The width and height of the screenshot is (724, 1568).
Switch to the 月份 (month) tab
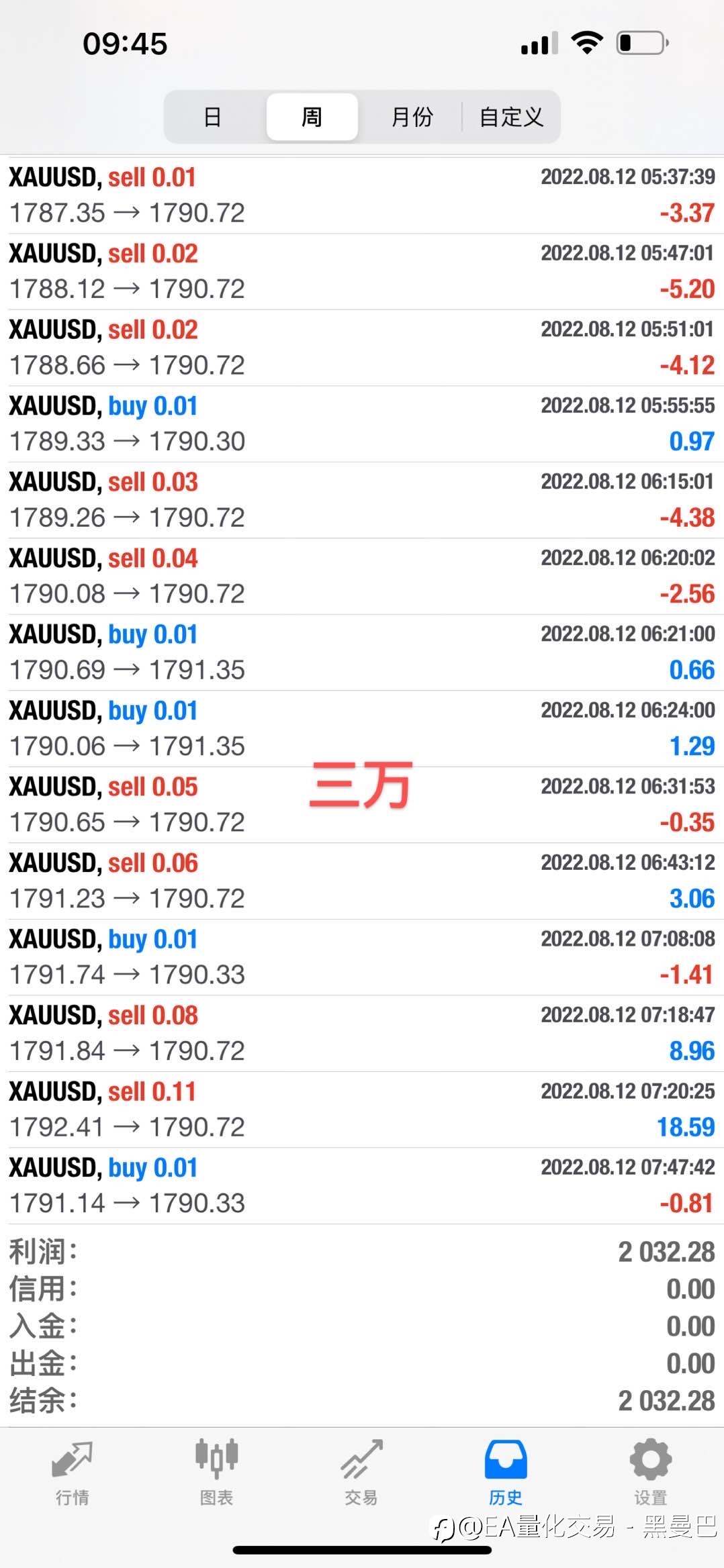tap(411, 117)
